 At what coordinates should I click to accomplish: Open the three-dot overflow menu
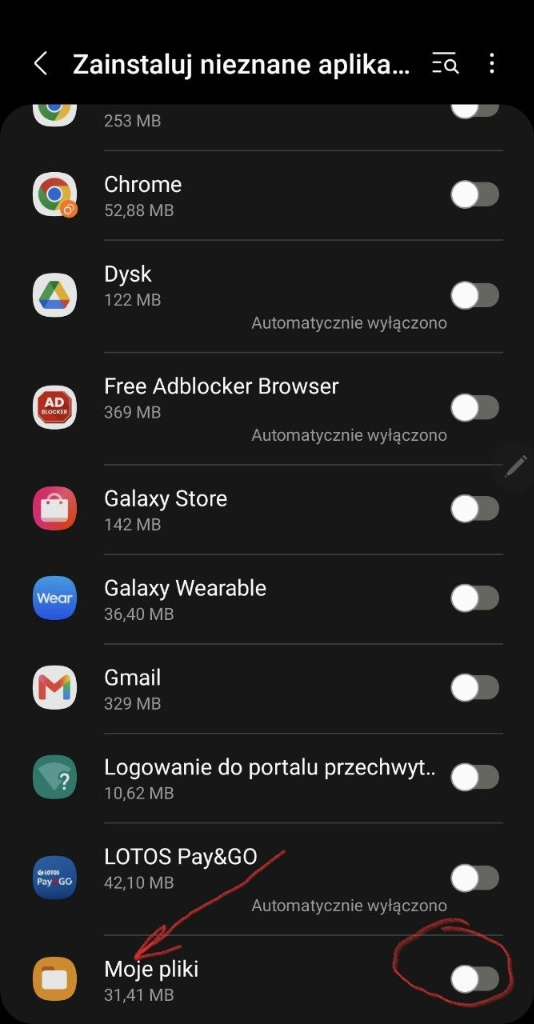(x=492, y=64)
